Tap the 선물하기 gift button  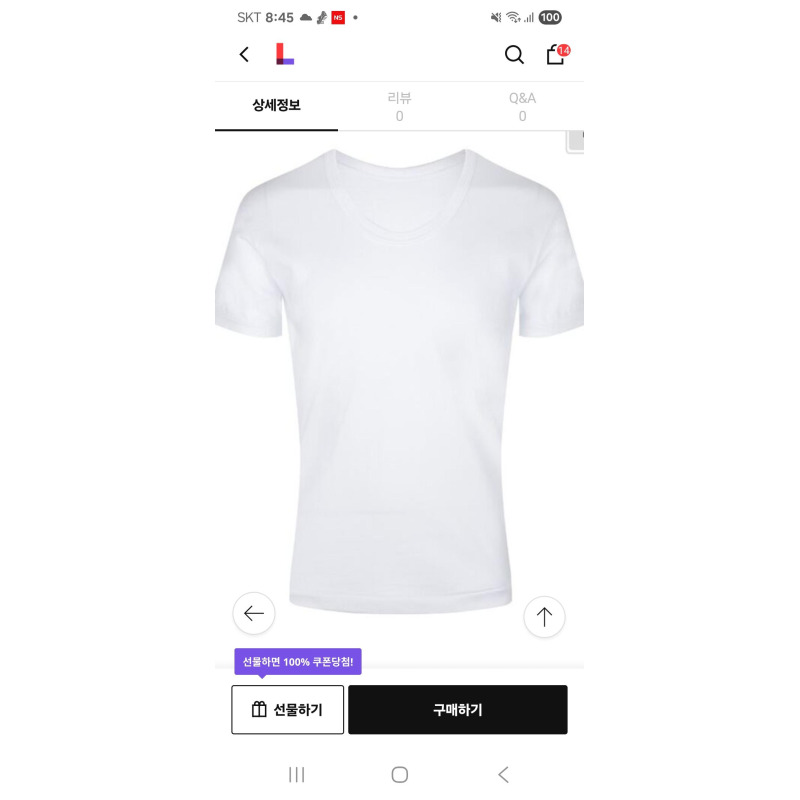tap(288, 710)
